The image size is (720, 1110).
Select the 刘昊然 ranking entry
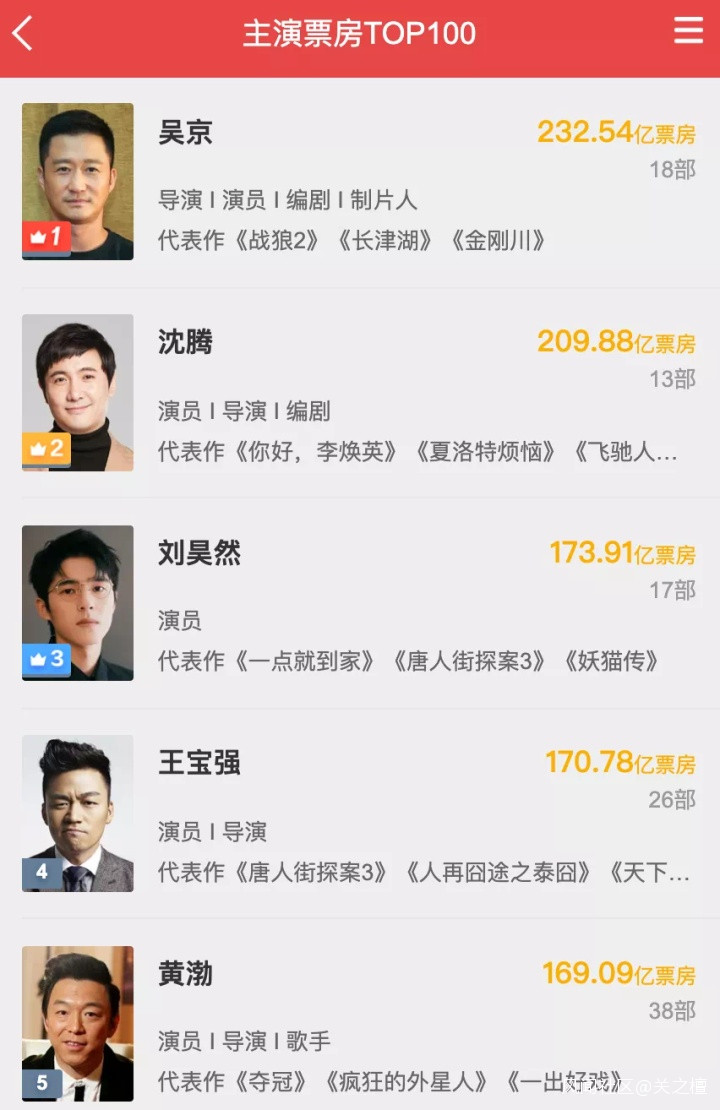199,553
